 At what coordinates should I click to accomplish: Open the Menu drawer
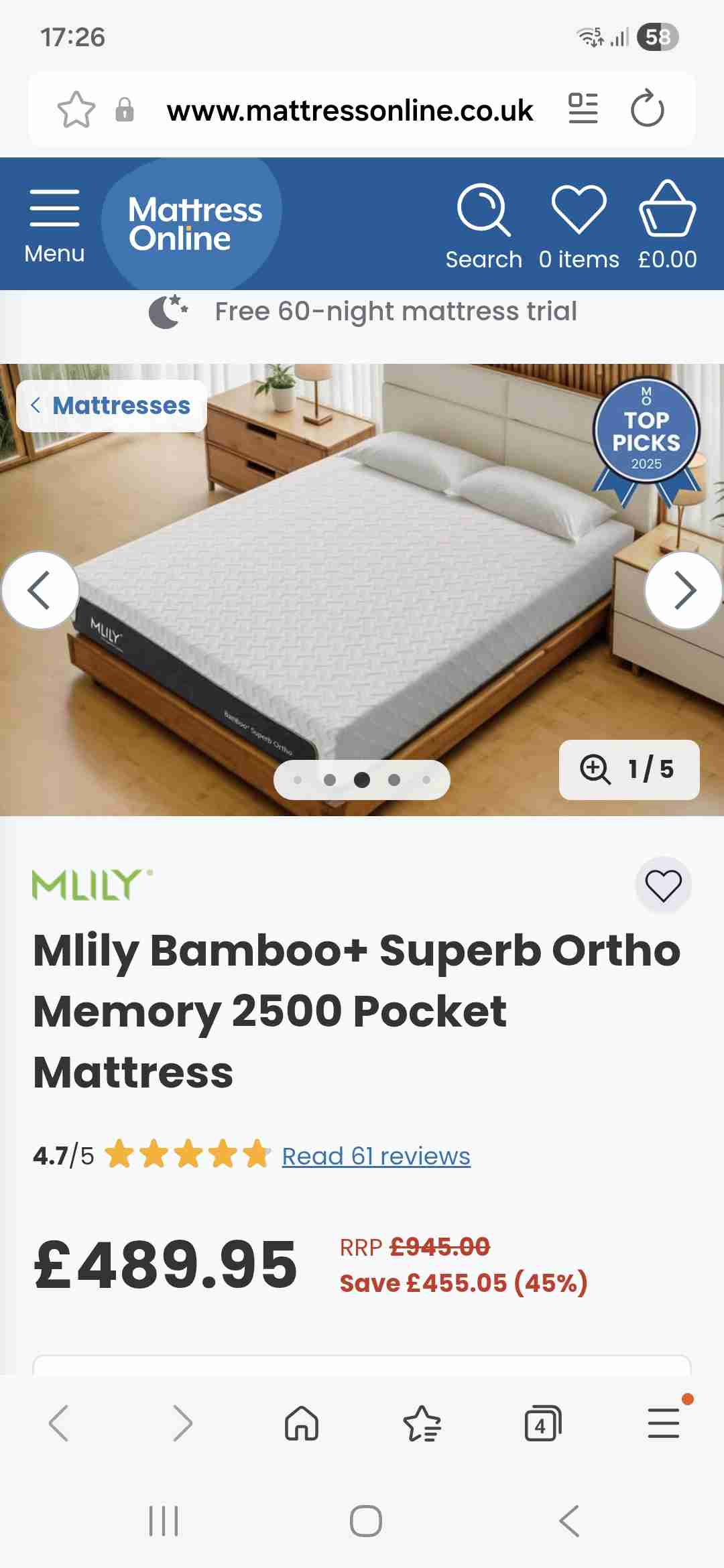[x=54, y=224]
